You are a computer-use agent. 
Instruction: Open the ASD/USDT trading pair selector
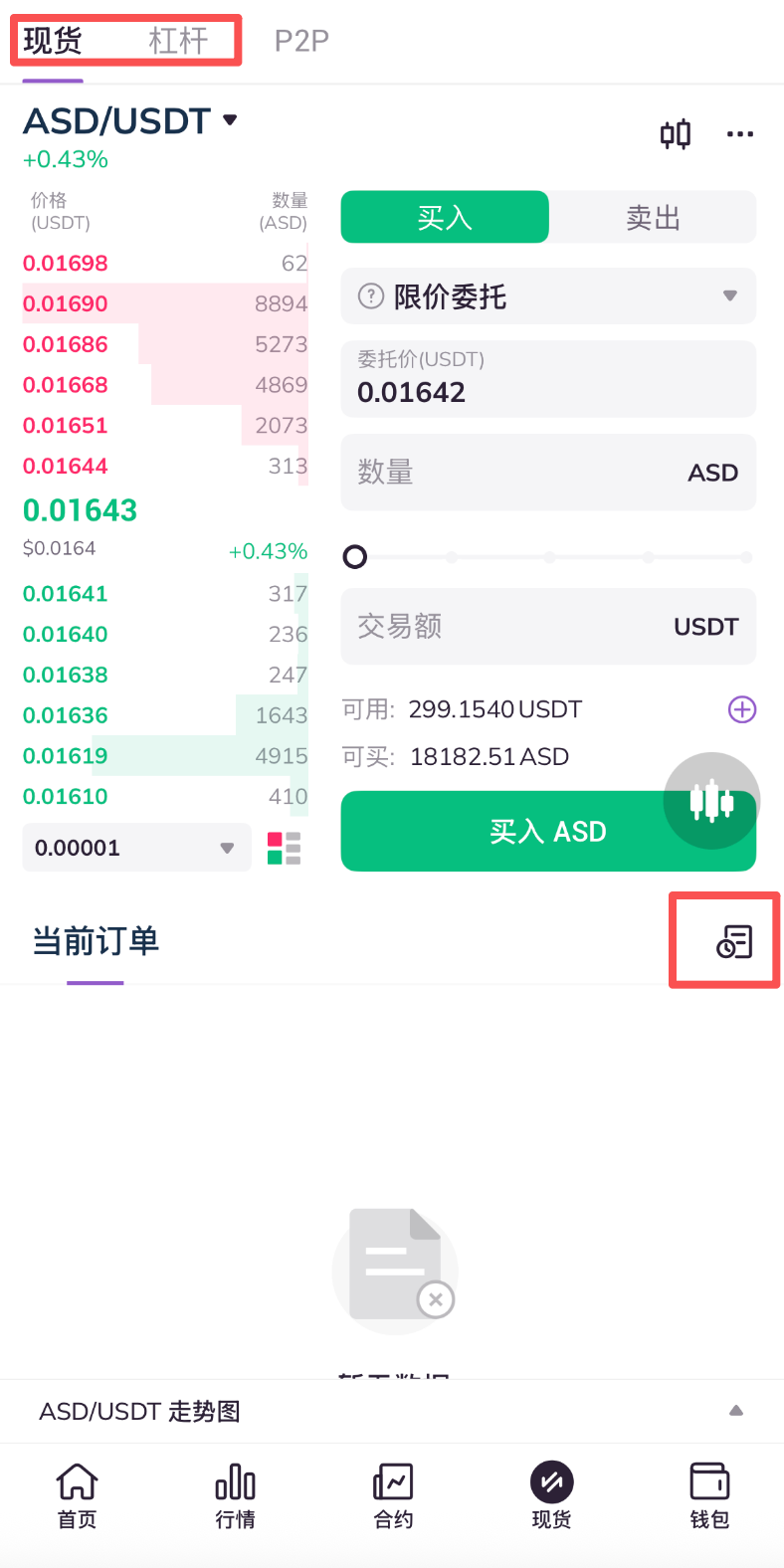pos(130,121)
